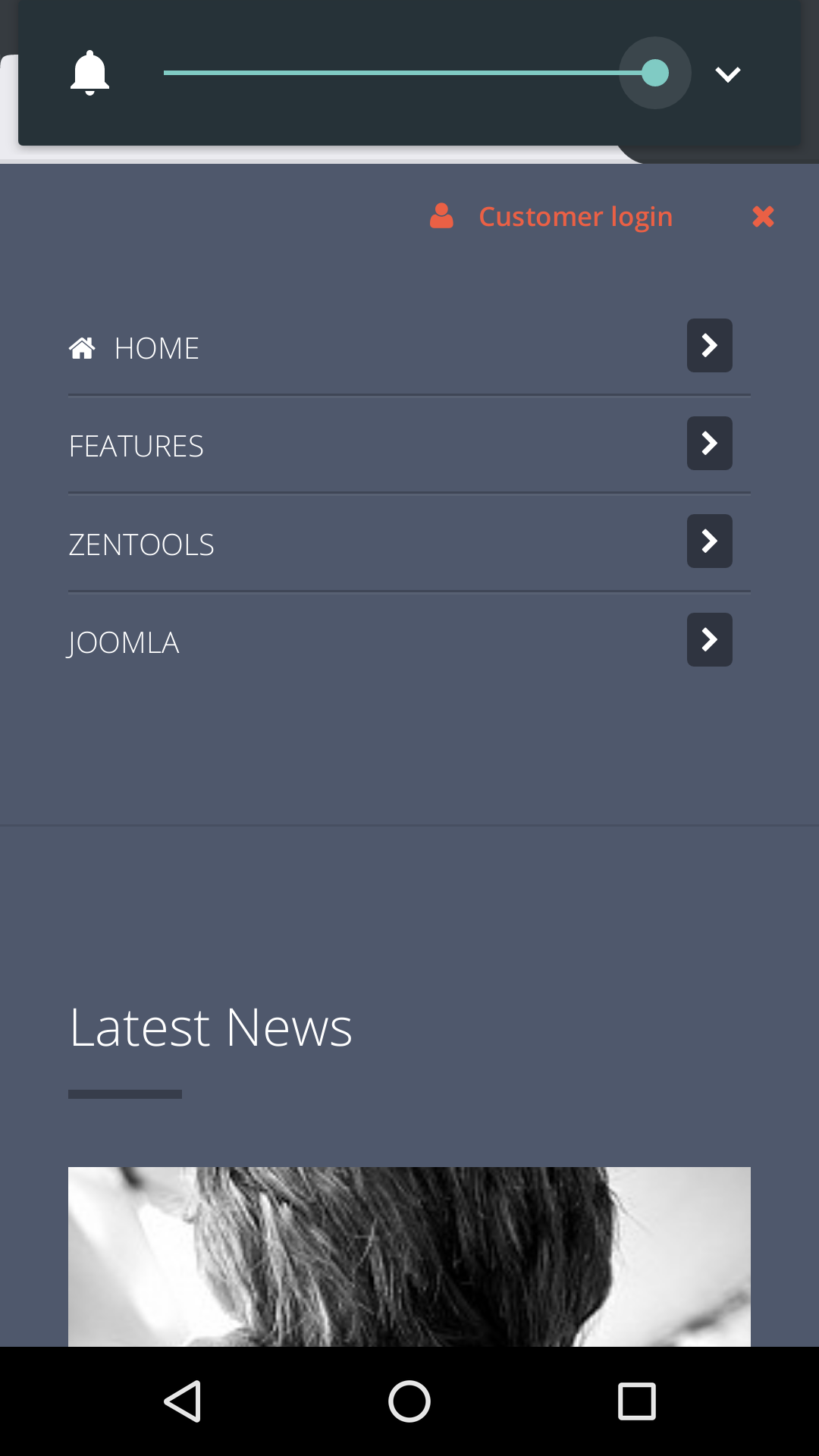This screenshot has height=1456, width=819.
Task: Expand volume panel with down chevron
Action: pos(728,74)
